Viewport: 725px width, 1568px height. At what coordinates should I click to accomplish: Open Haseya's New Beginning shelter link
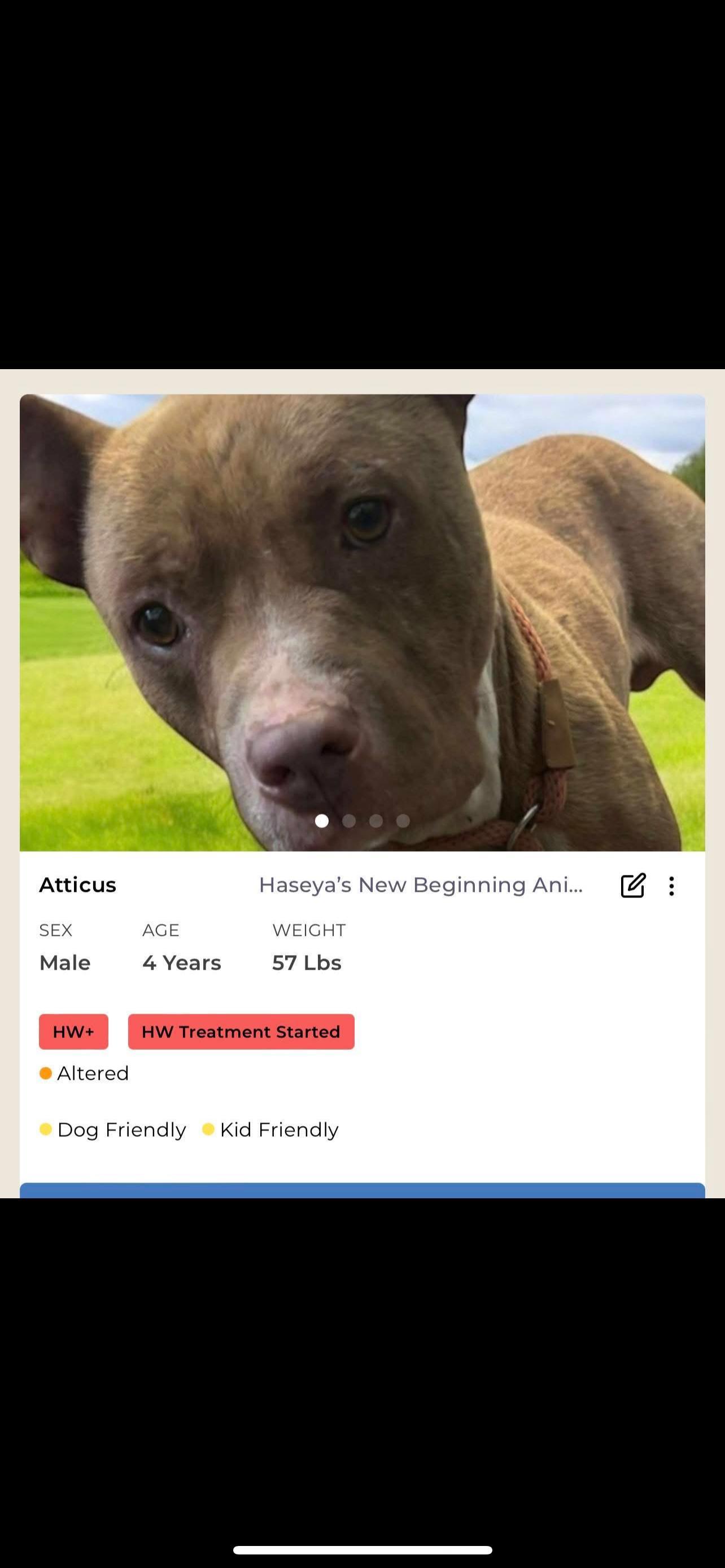point(421,885)
